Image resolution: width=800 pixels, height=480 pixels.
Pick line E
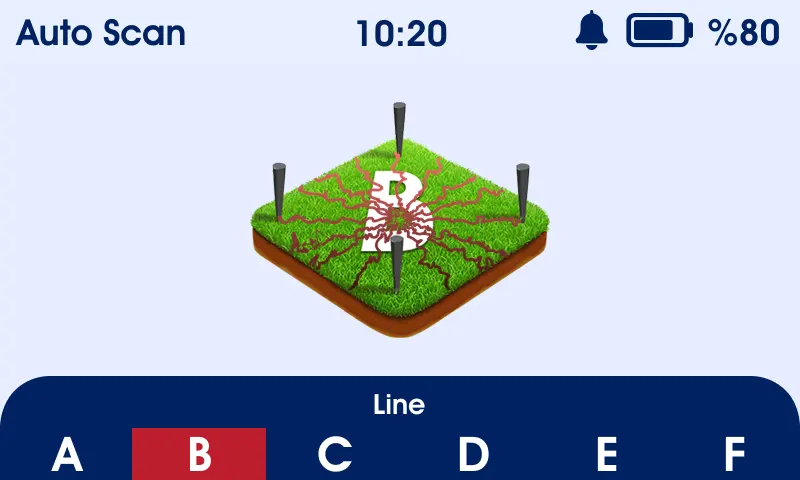pos(606,455)
